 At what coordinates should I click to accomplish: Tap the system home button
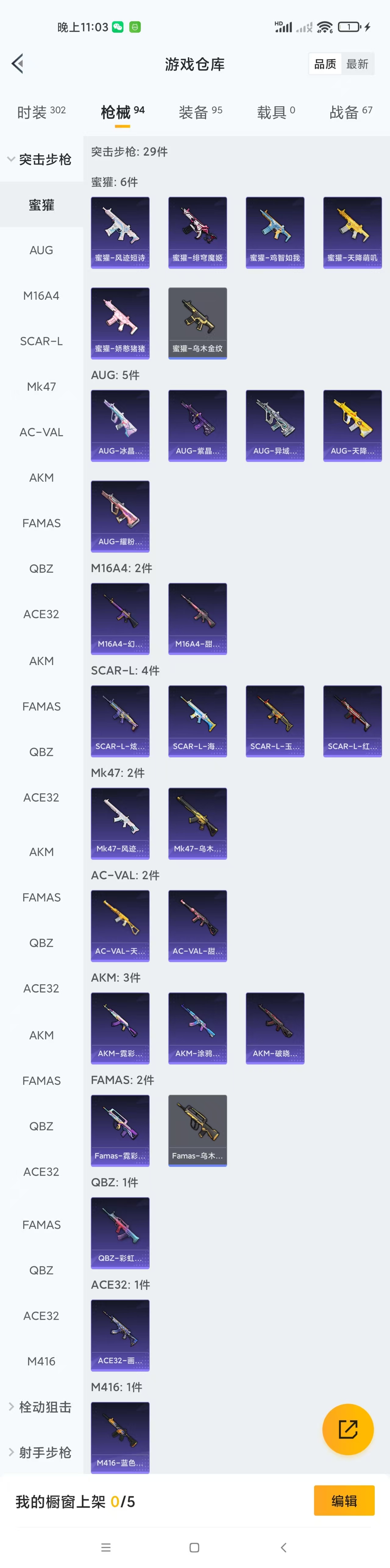[195, 1547]
